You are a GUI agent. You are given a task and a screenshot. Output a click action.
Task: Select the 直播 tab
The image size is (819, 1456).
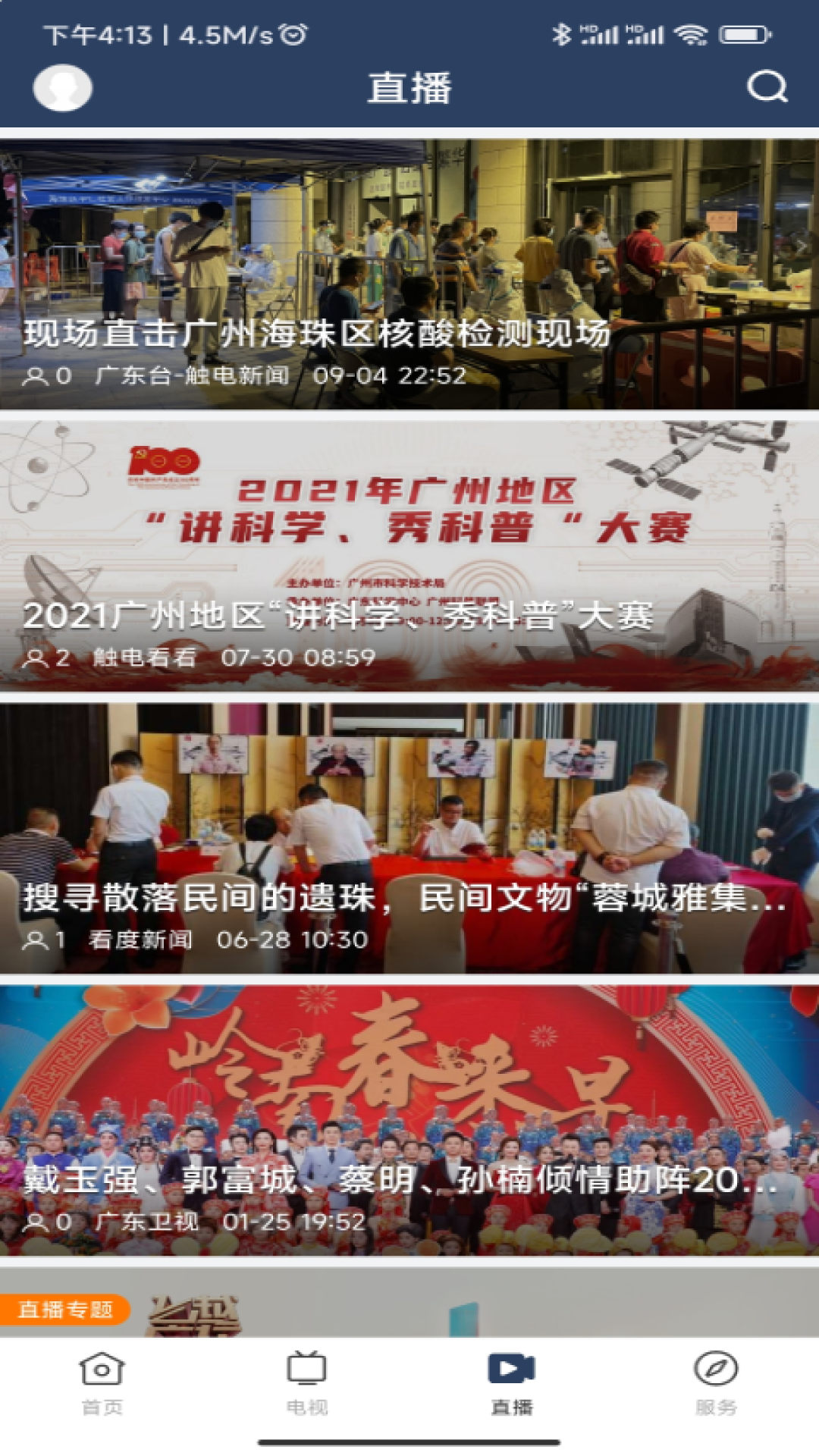pos(512,1383)
